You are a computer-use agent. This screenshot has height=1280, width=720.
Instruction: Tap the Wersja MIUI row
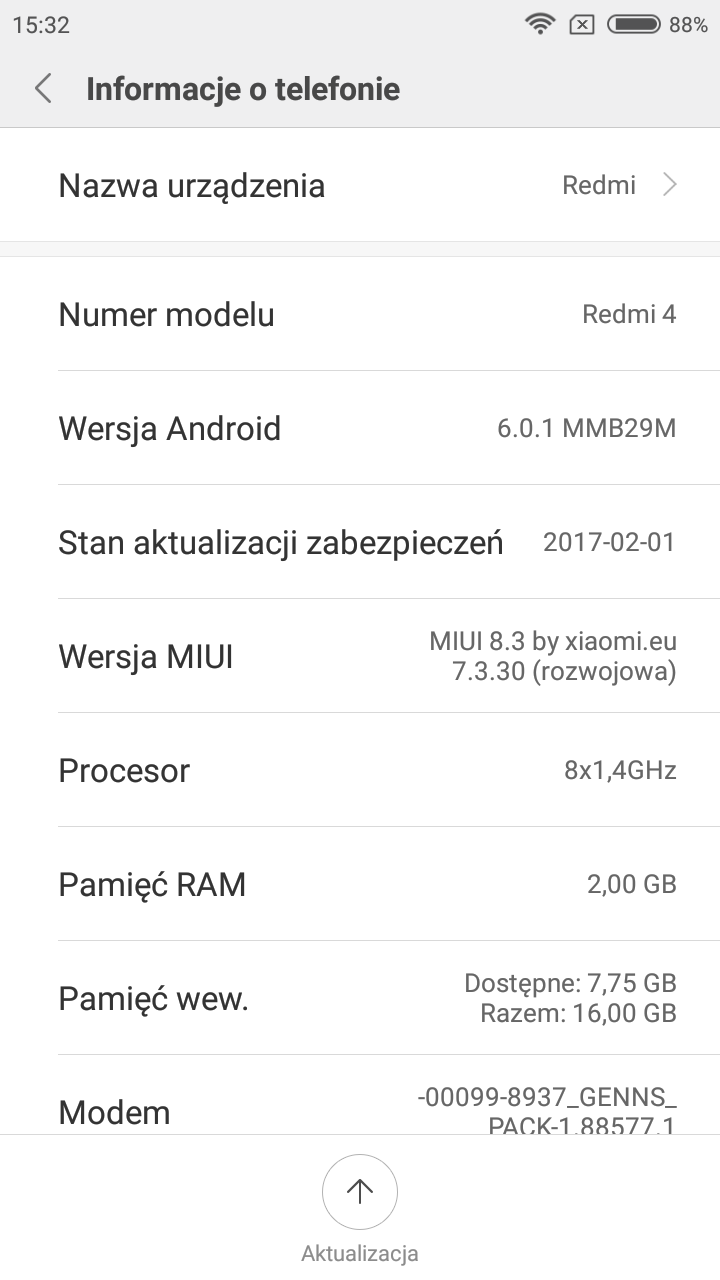[x=360, y=657]
